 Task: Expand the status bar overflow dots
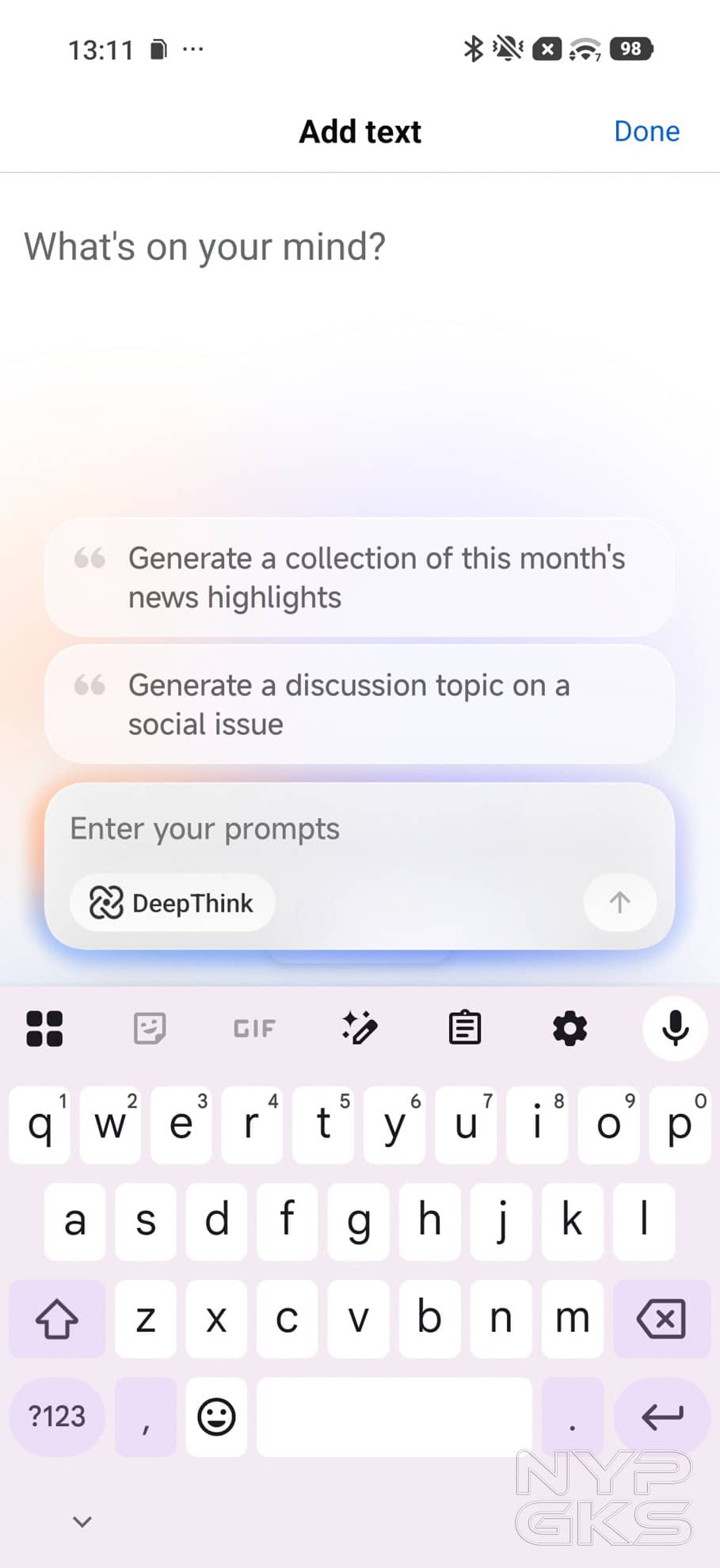[x=192, y=49]
